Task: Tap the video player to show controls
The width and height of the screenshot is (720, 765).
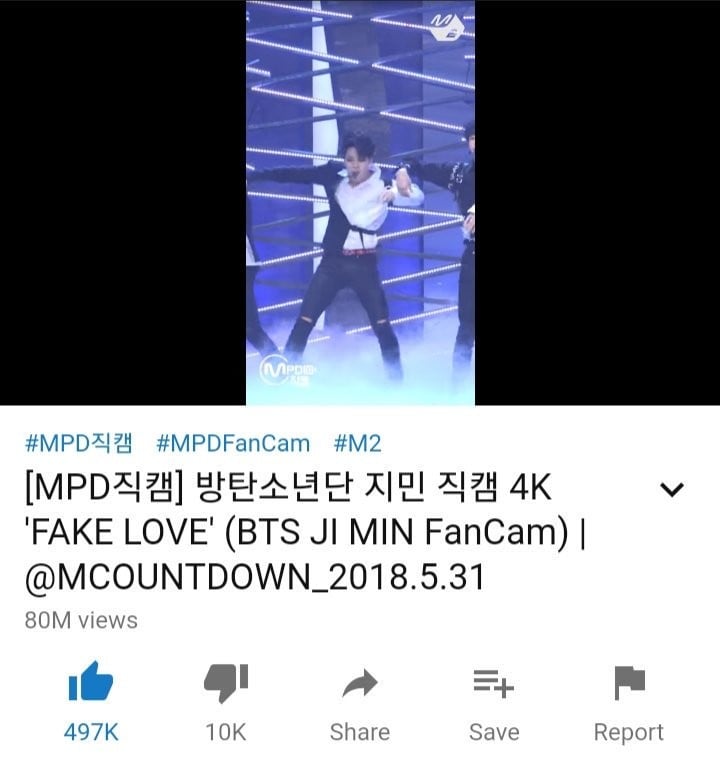Action: click(x=360, y=202)
